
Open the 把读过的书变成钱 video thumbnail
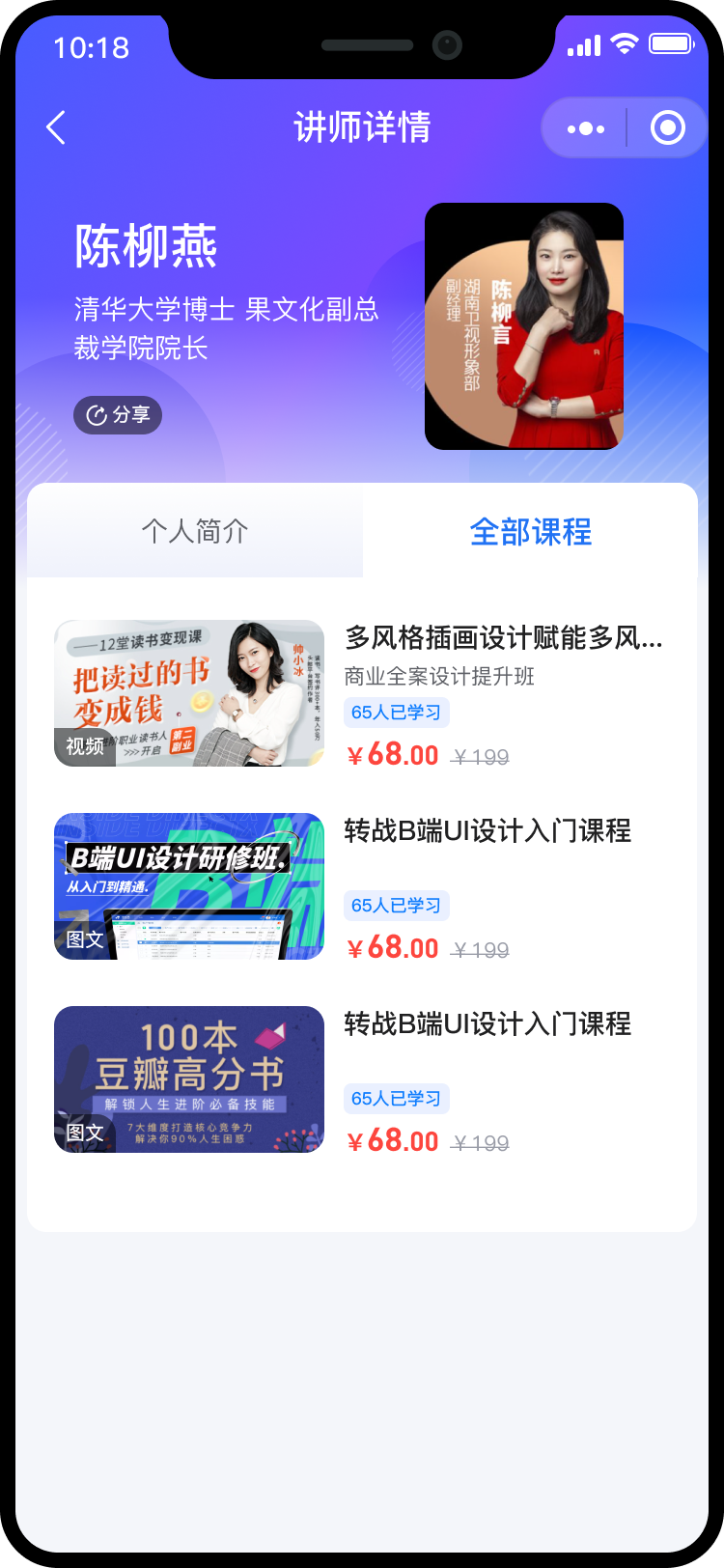tap(189, 693)
